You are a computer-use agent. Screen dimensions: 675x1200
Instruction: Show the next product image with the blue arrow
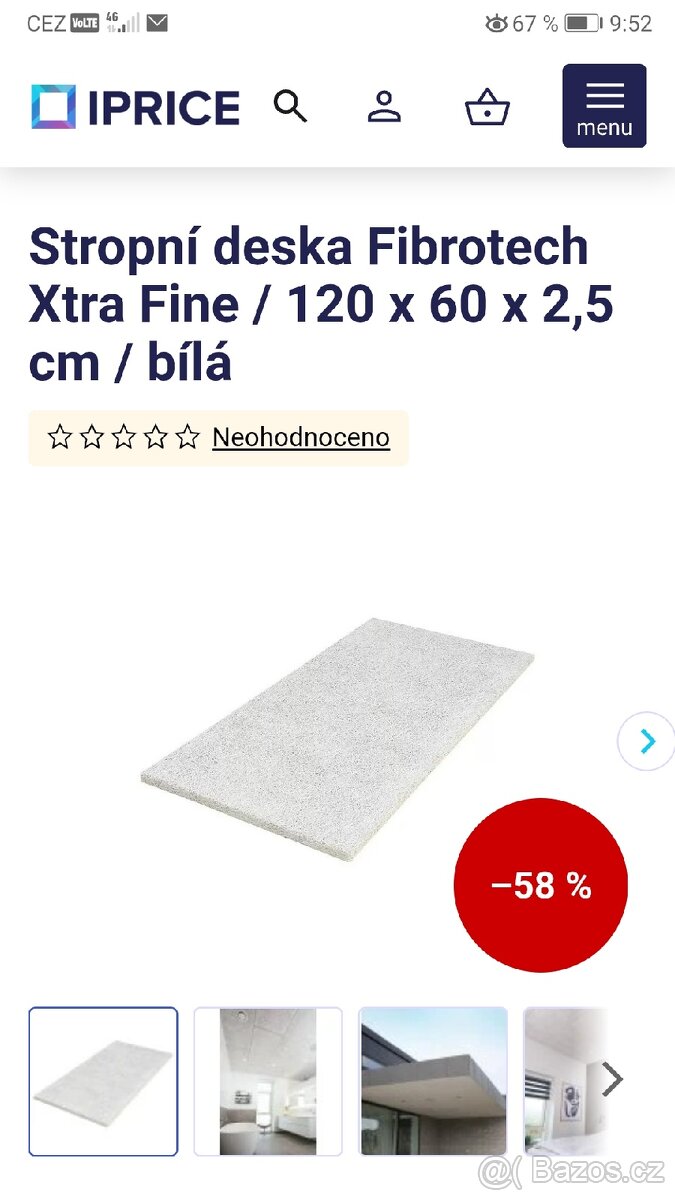(x=647, y=741)
